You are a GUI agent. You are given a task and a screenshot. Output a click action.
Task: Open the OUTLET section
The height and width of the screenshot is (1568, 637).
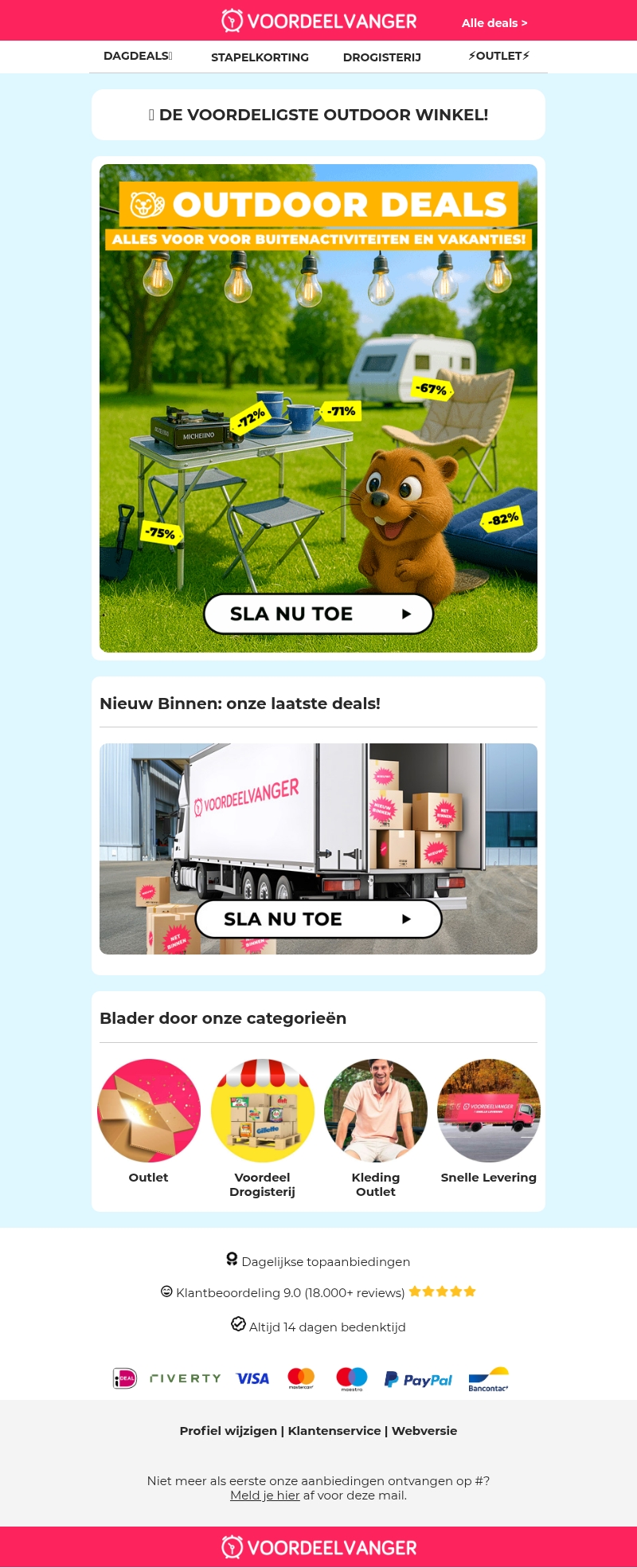click(x=499, y=56)
